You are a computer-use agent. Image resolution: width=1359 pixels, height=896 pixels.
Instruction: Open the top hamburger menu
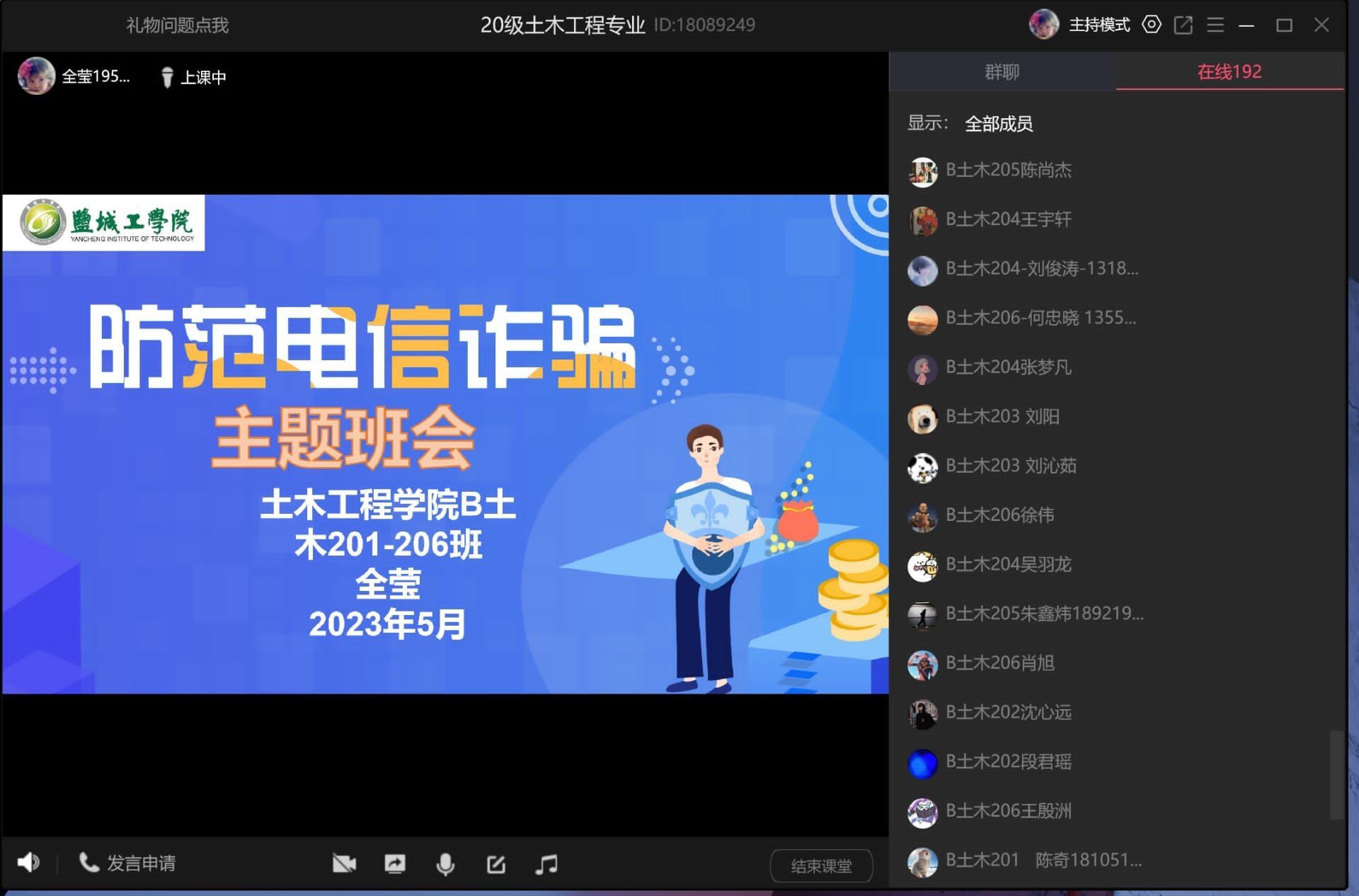click(1215, 25)
